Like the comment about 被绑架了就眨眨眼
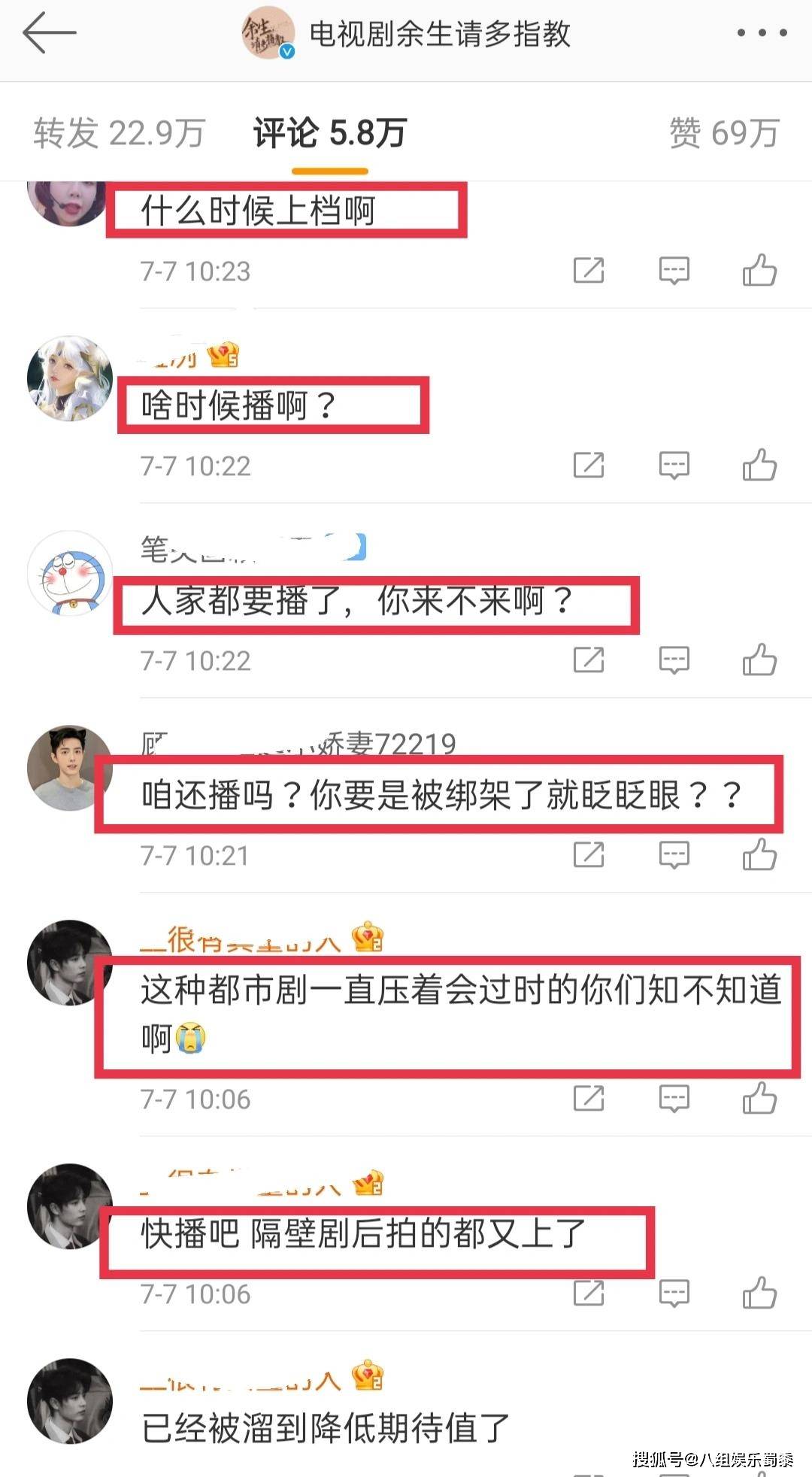The width and height of the screenshot is (812, 1477). (x=759, y=855)
